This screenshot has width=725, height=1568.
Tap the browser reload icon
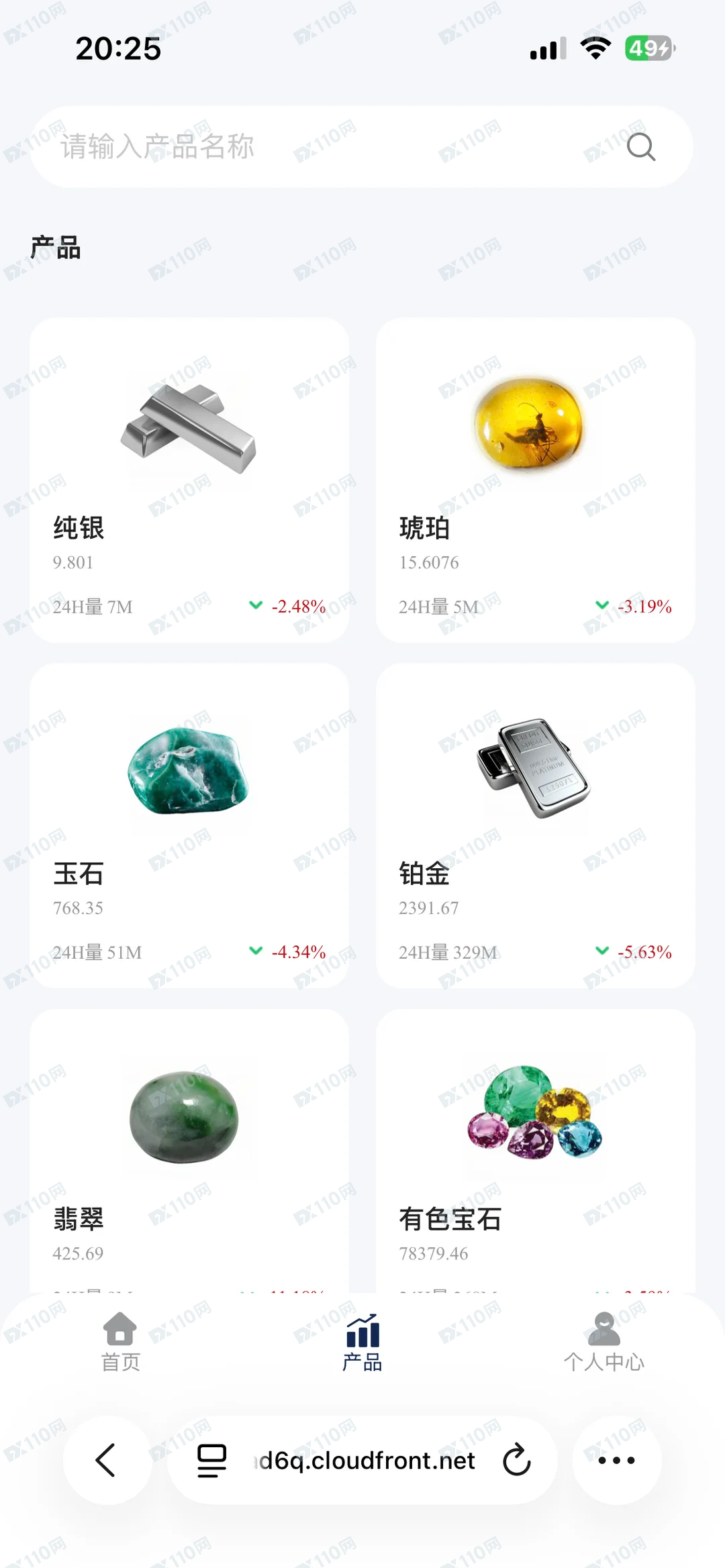tap(516, 1460)
